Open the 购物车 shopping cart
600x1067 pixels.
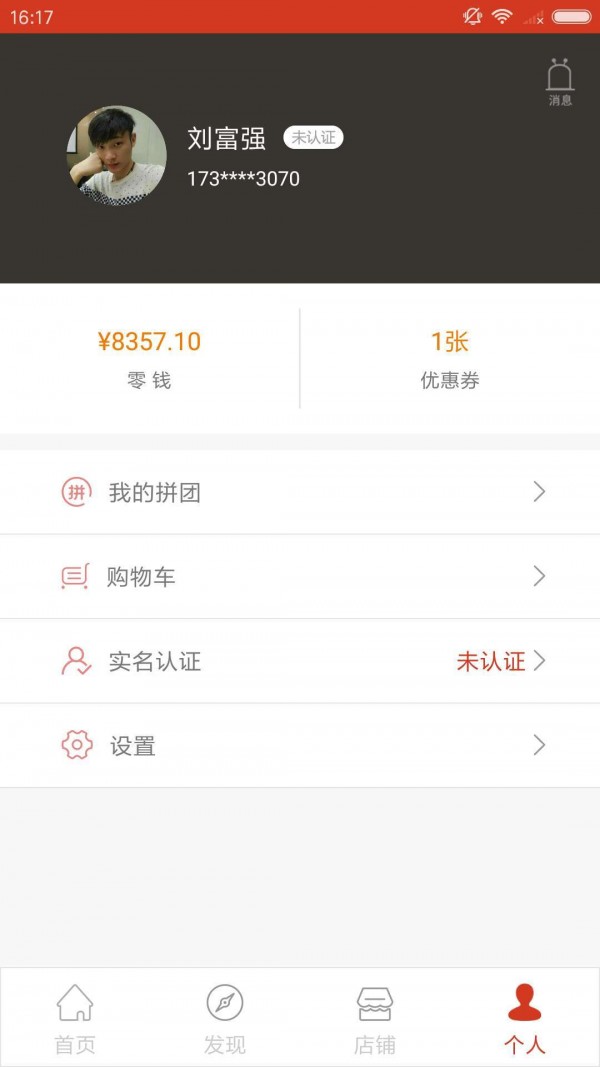pos(300,577)
